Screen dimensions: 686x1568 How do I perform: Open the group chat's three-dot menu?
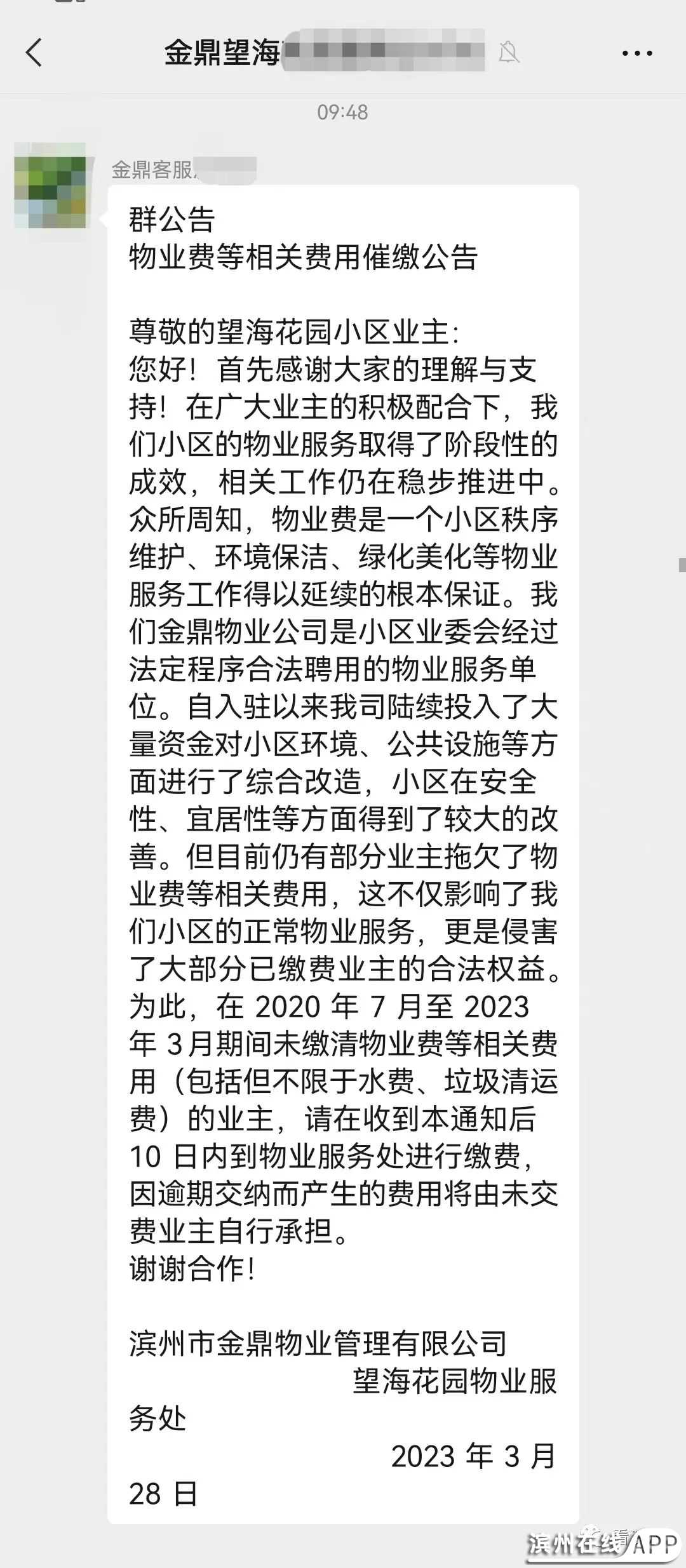[x=636, y=53]
